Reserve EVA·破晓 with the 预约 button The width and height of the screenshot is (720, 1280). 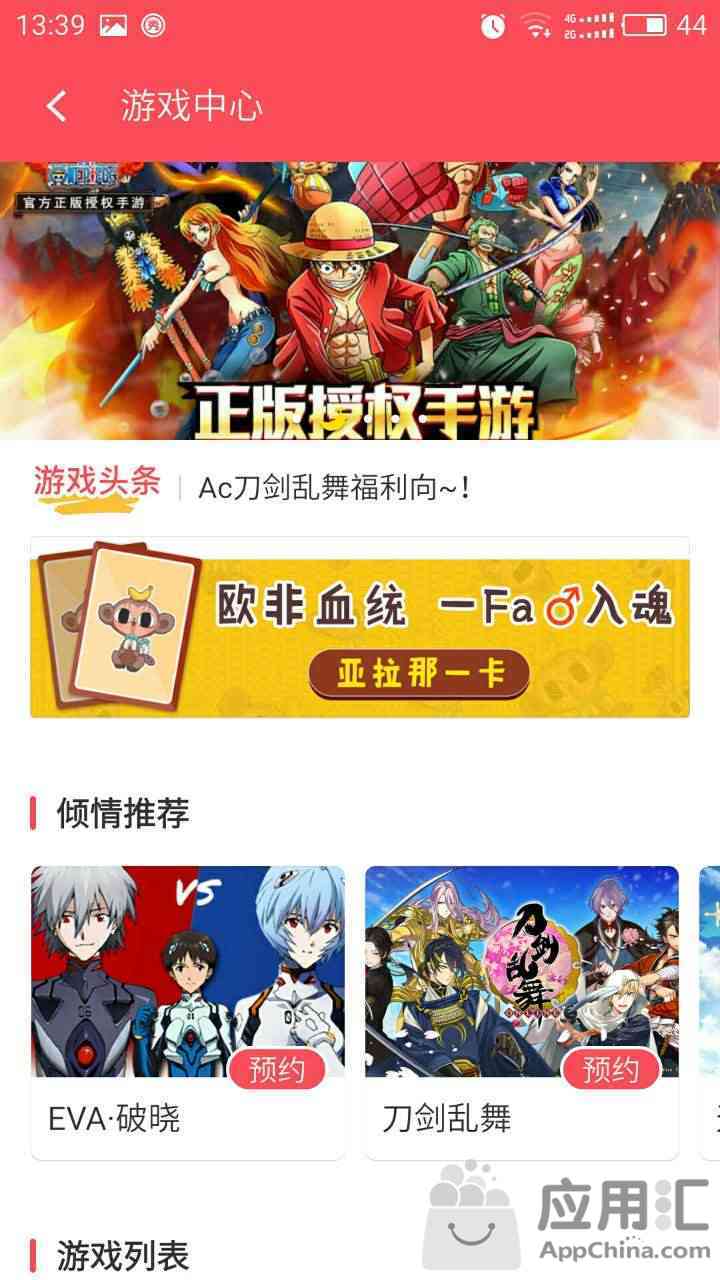[x=277, y=1070]
